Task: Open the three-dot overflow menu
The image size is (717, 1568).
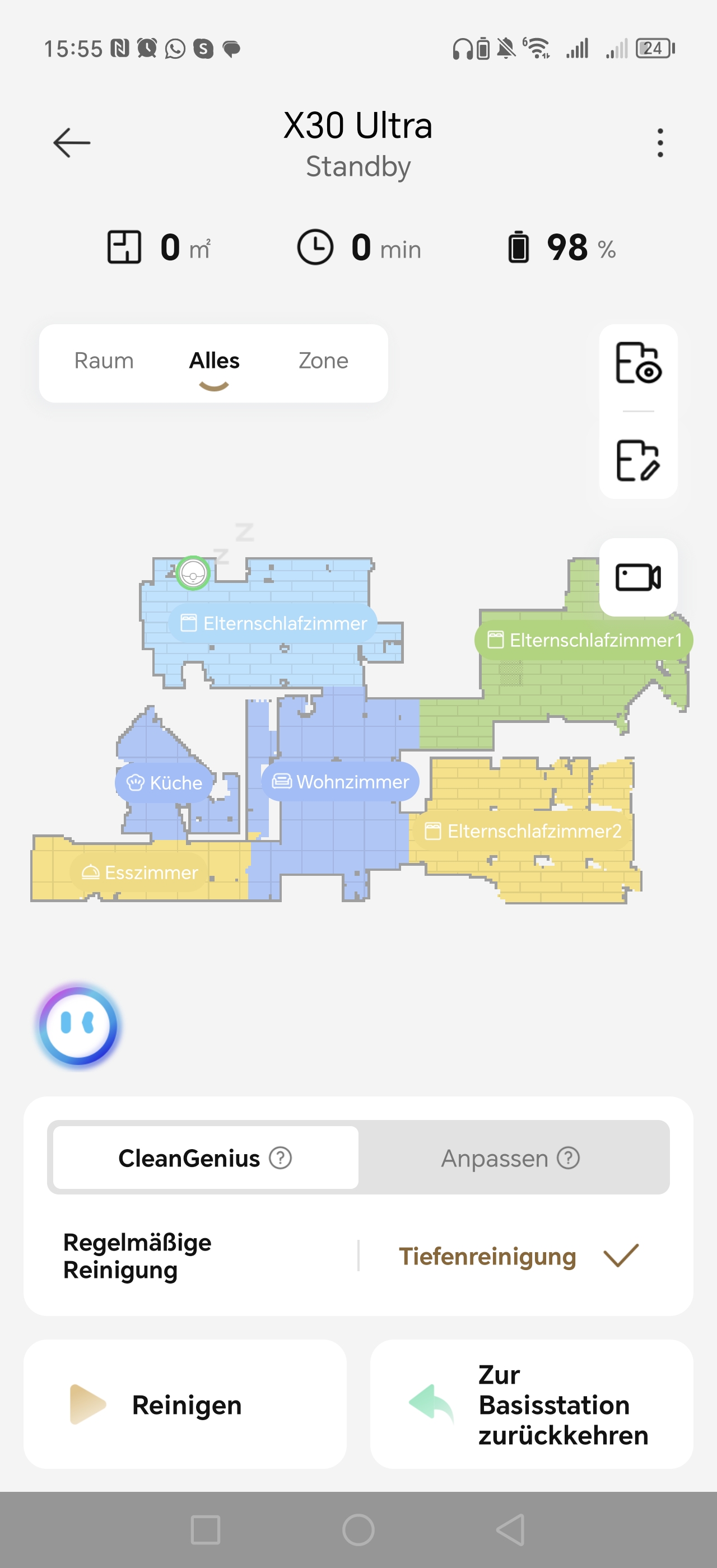Action: point(660,143)
